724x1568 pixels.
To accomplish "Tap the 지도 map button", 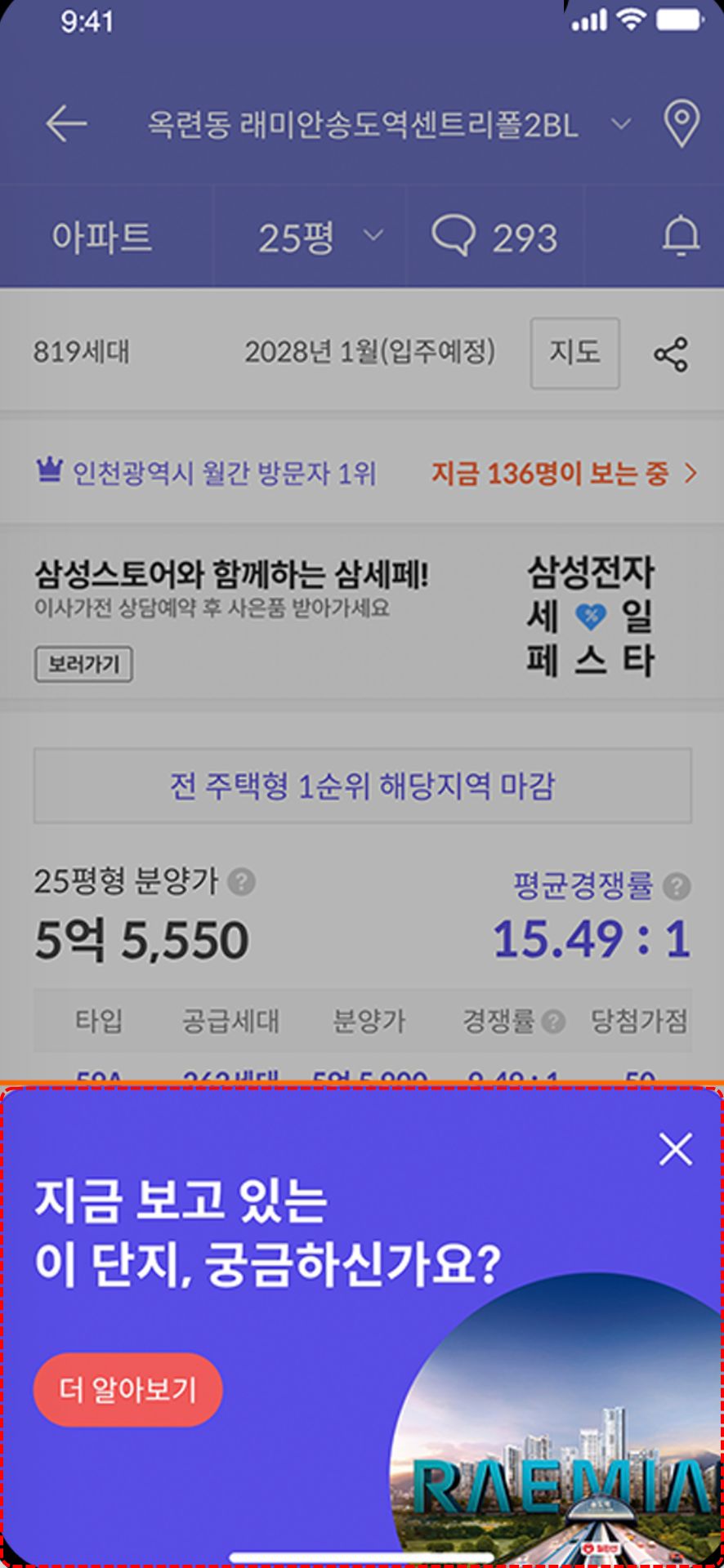I will [574, 353].
